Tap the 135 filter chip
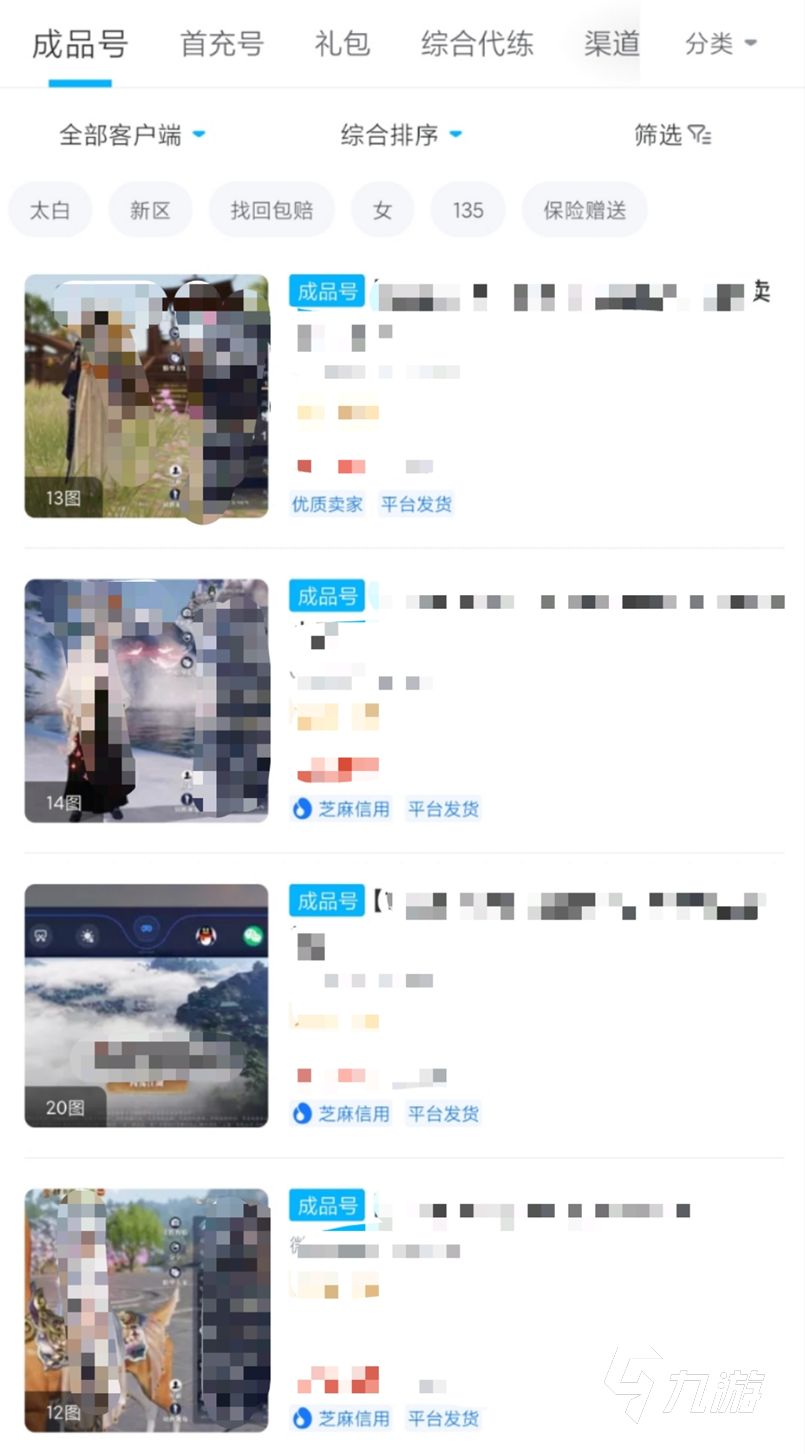The image size is (805, 1454). [x=467, y=210]
